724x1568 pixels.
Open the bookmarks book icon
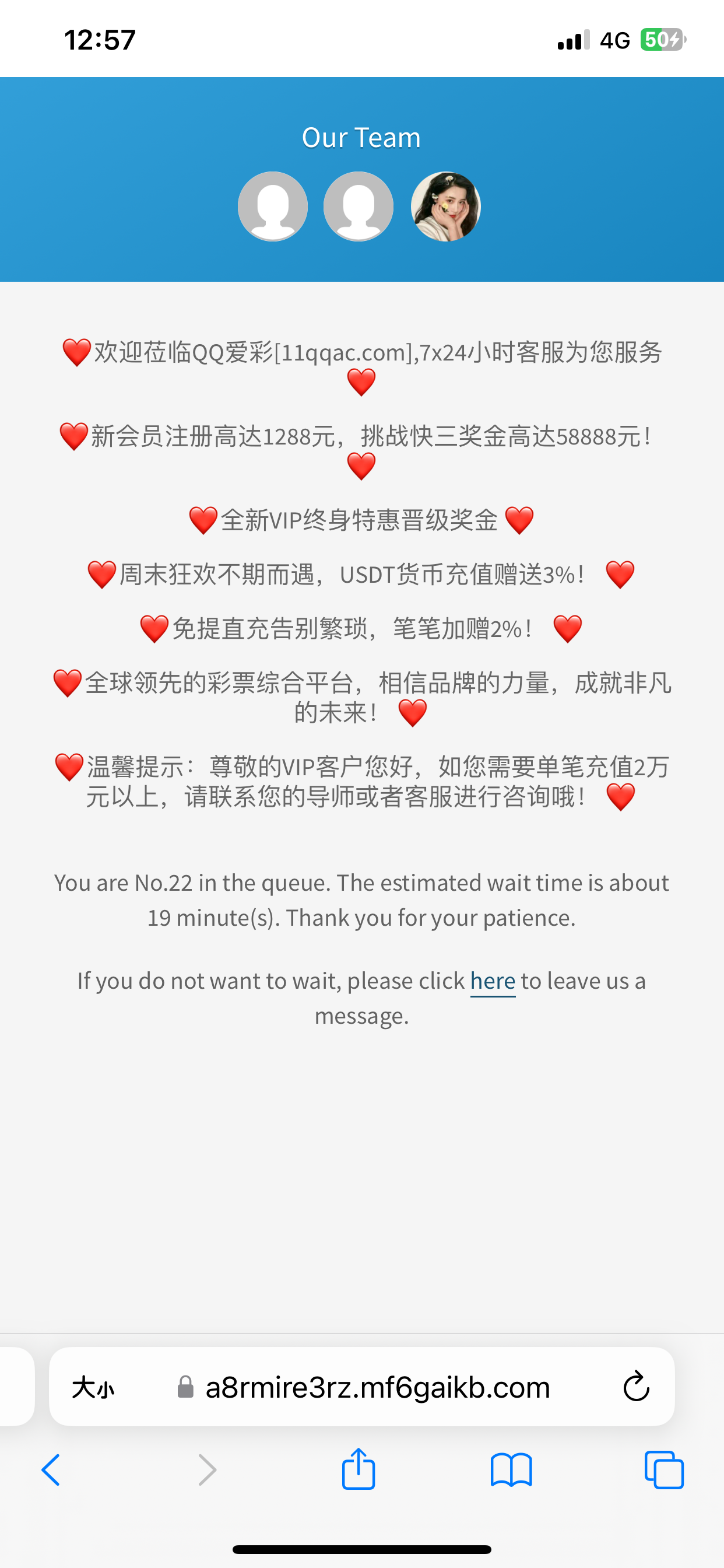click(511, 1470)
